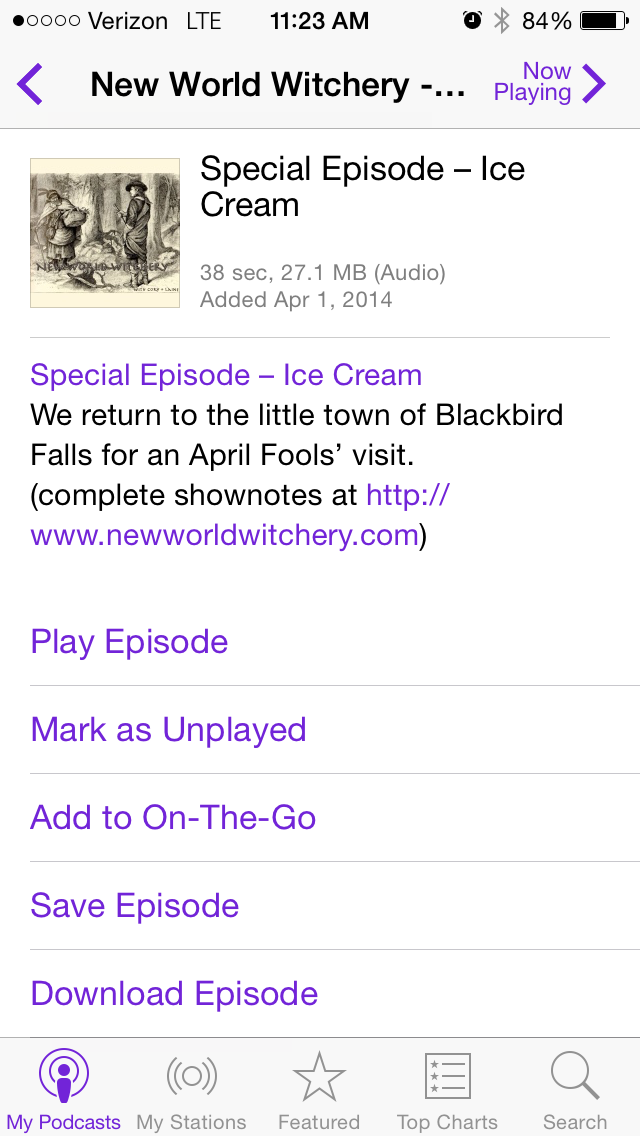Tap Play Episode

(x=130, y=642)
